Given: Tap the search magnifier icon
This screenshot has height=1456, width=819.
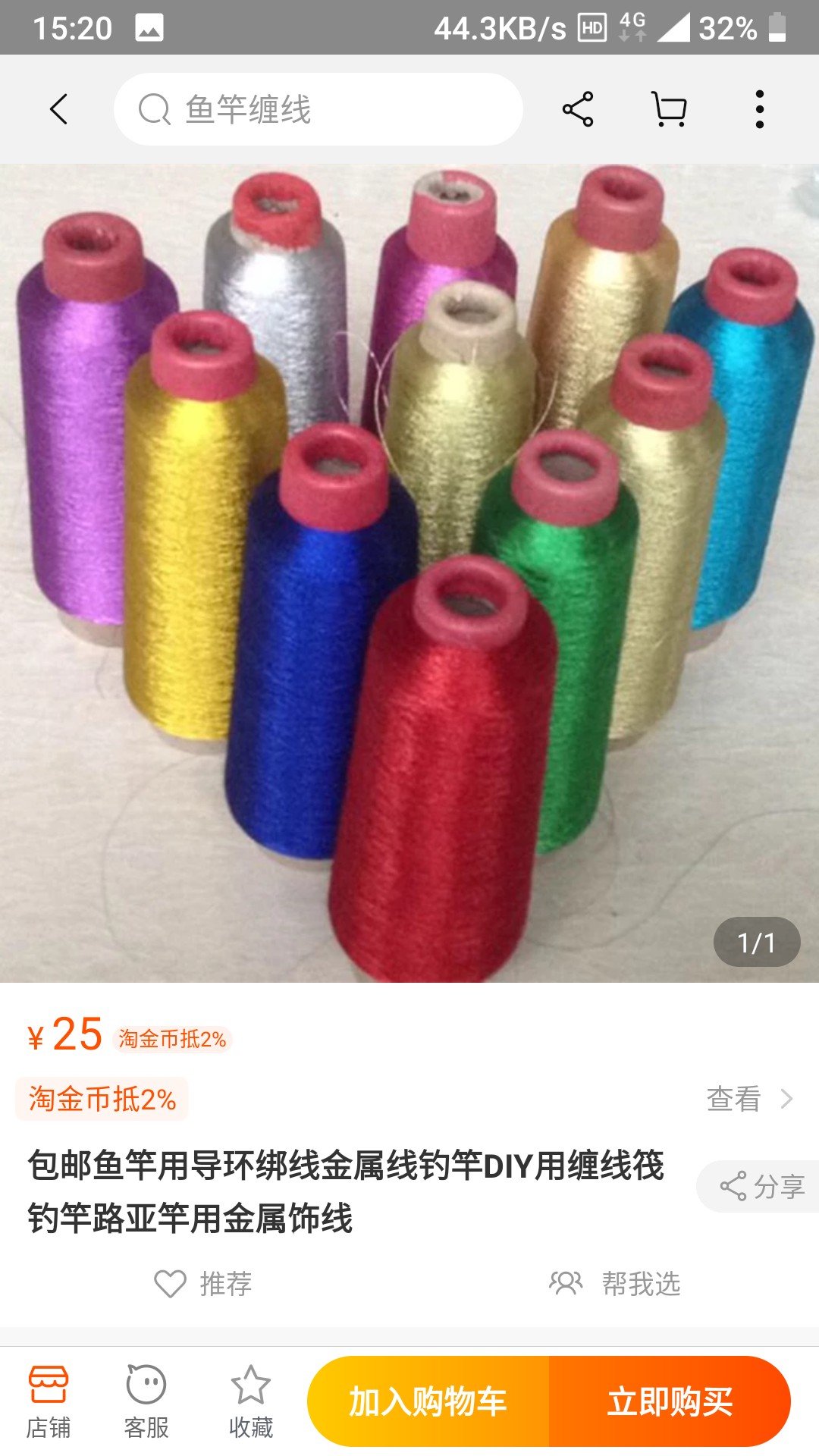Looking at the screenshot, I should pos(155,109).
